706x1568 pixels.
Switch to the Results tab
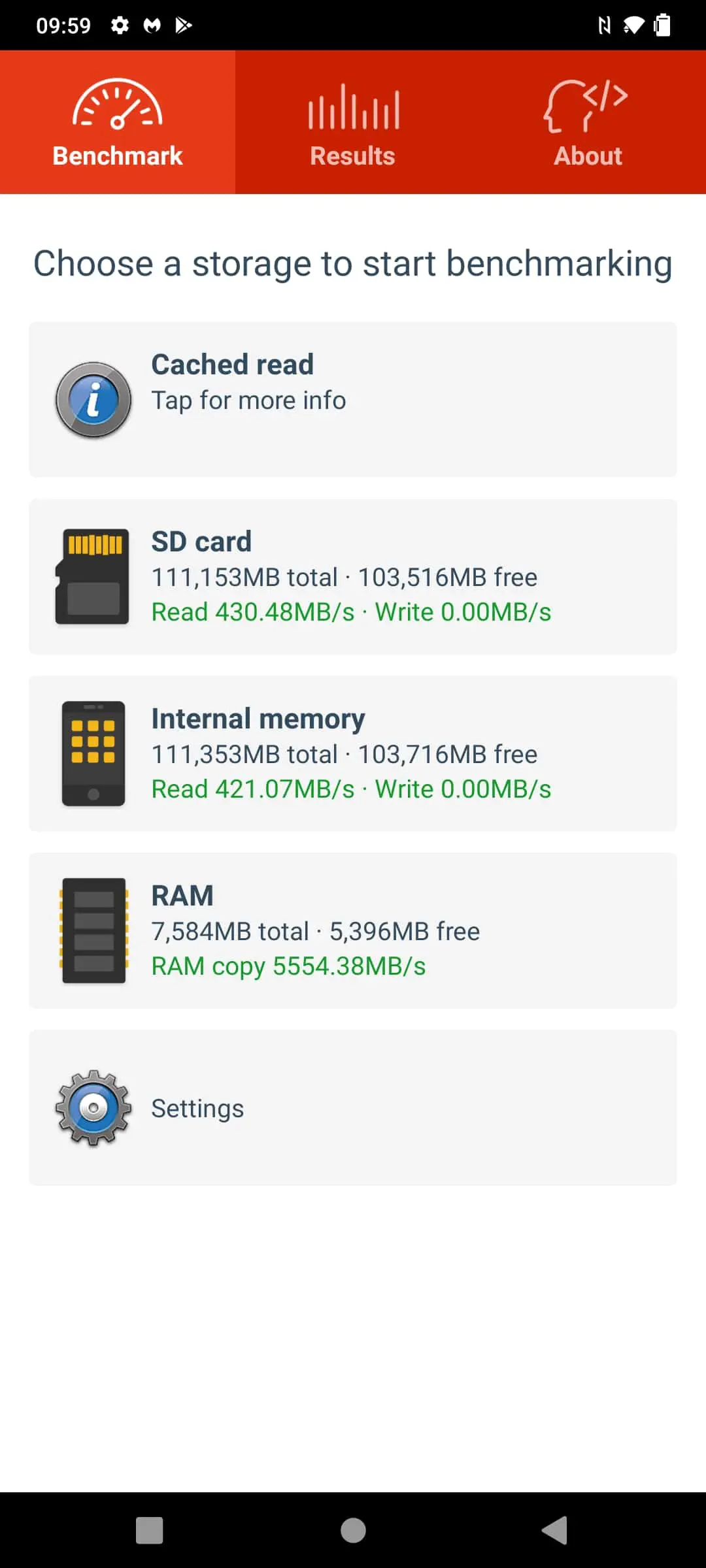coord(353,122)
